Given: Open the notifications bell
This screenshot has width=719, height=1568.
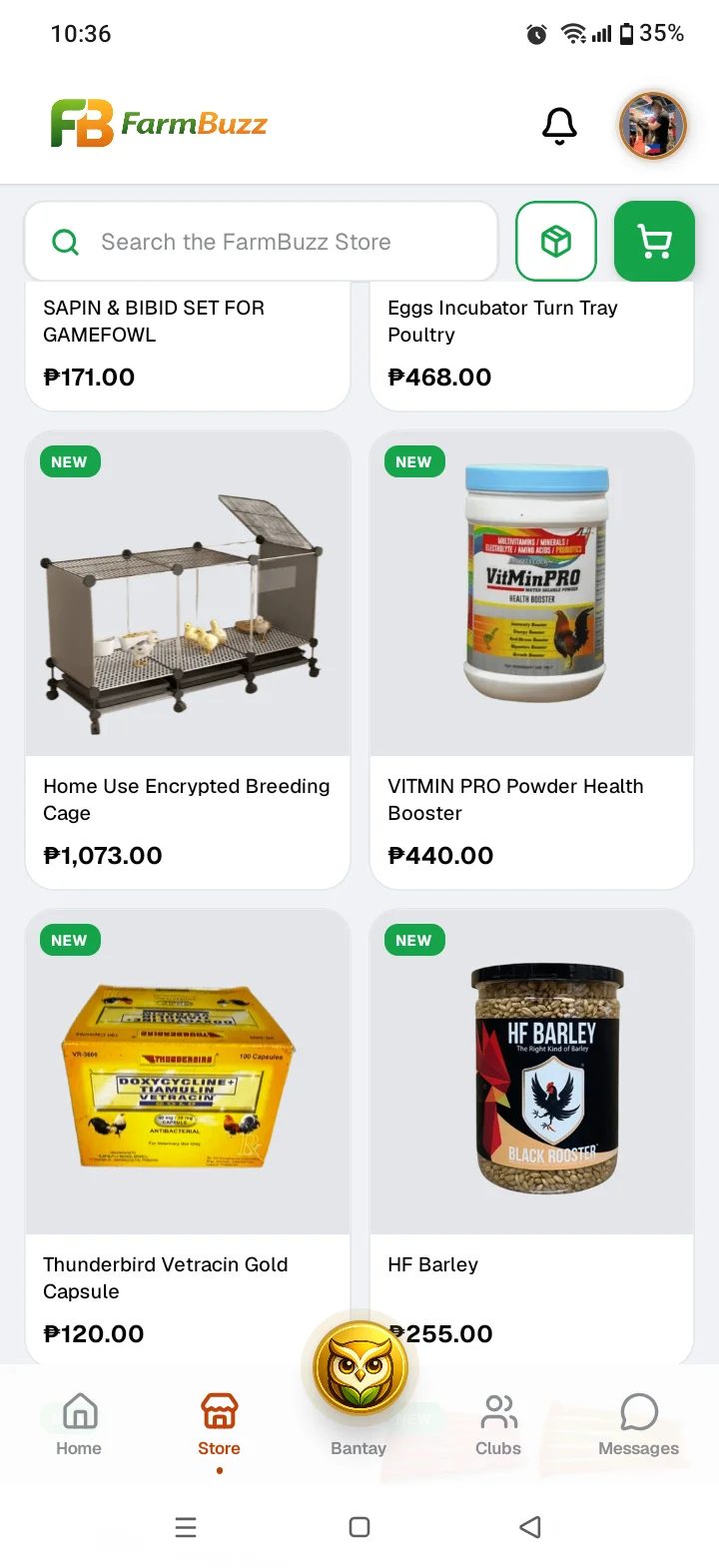Looking at the screenshot, I should tap(559, 126).
